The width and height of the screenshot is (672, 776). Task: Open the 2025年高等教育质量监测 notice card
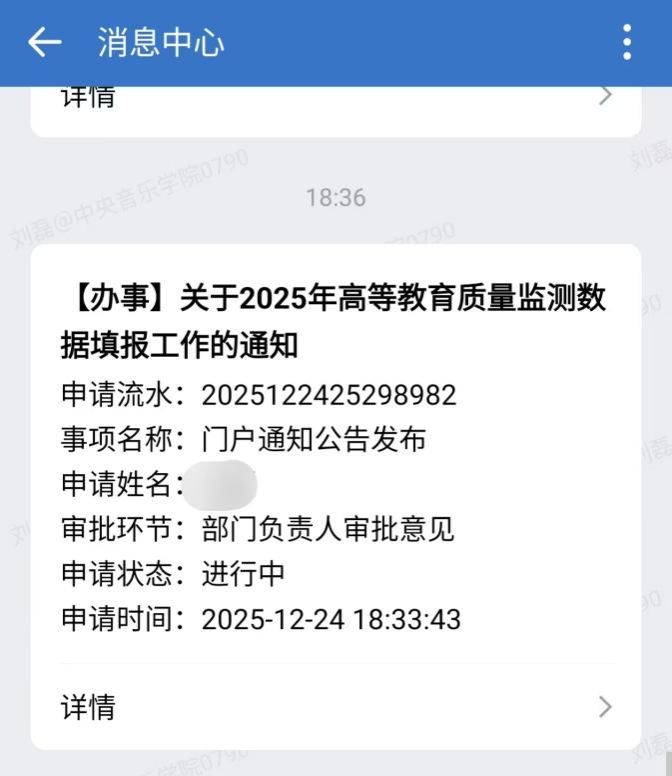tap(335, 320)
